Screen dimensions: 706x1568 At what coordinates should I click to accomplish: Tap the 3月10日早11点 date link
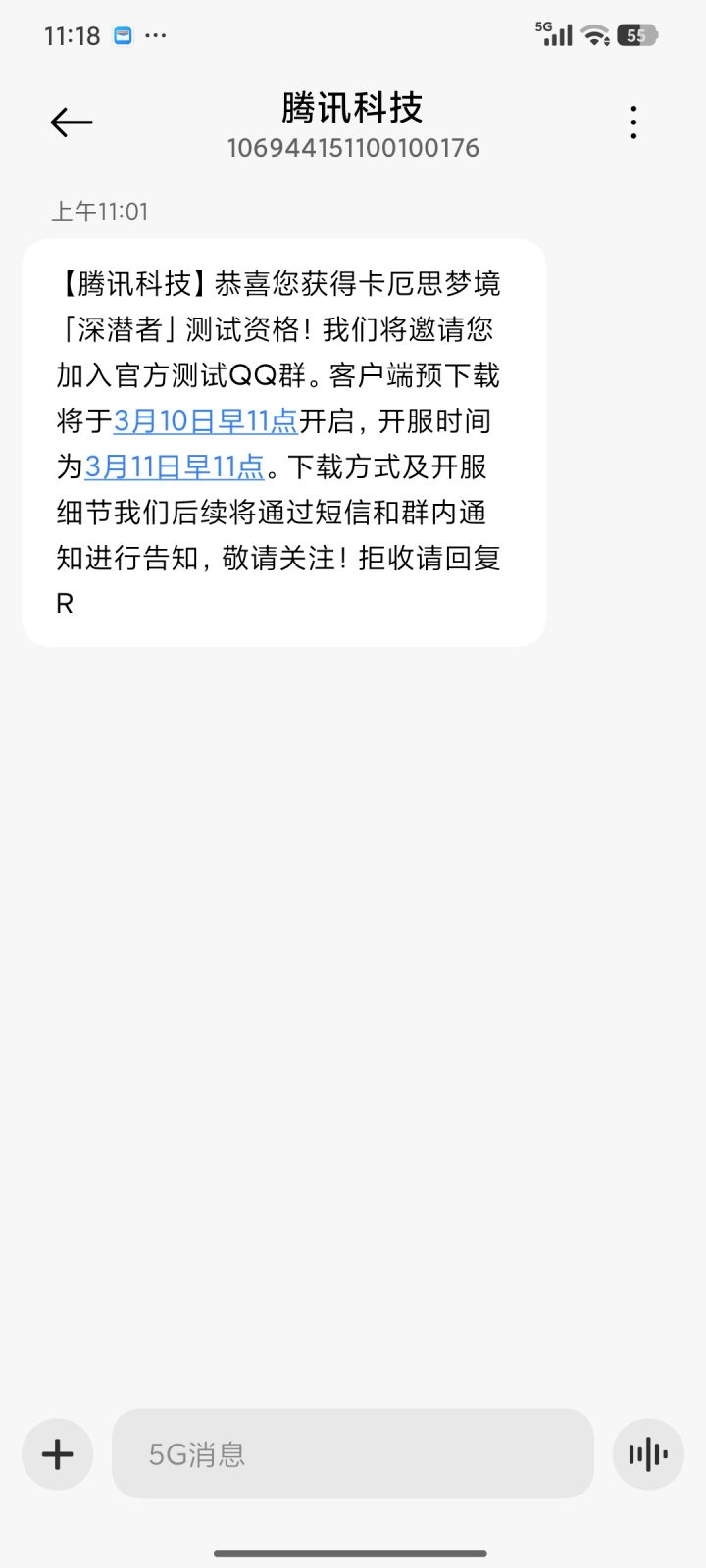[x=205, y=421]
